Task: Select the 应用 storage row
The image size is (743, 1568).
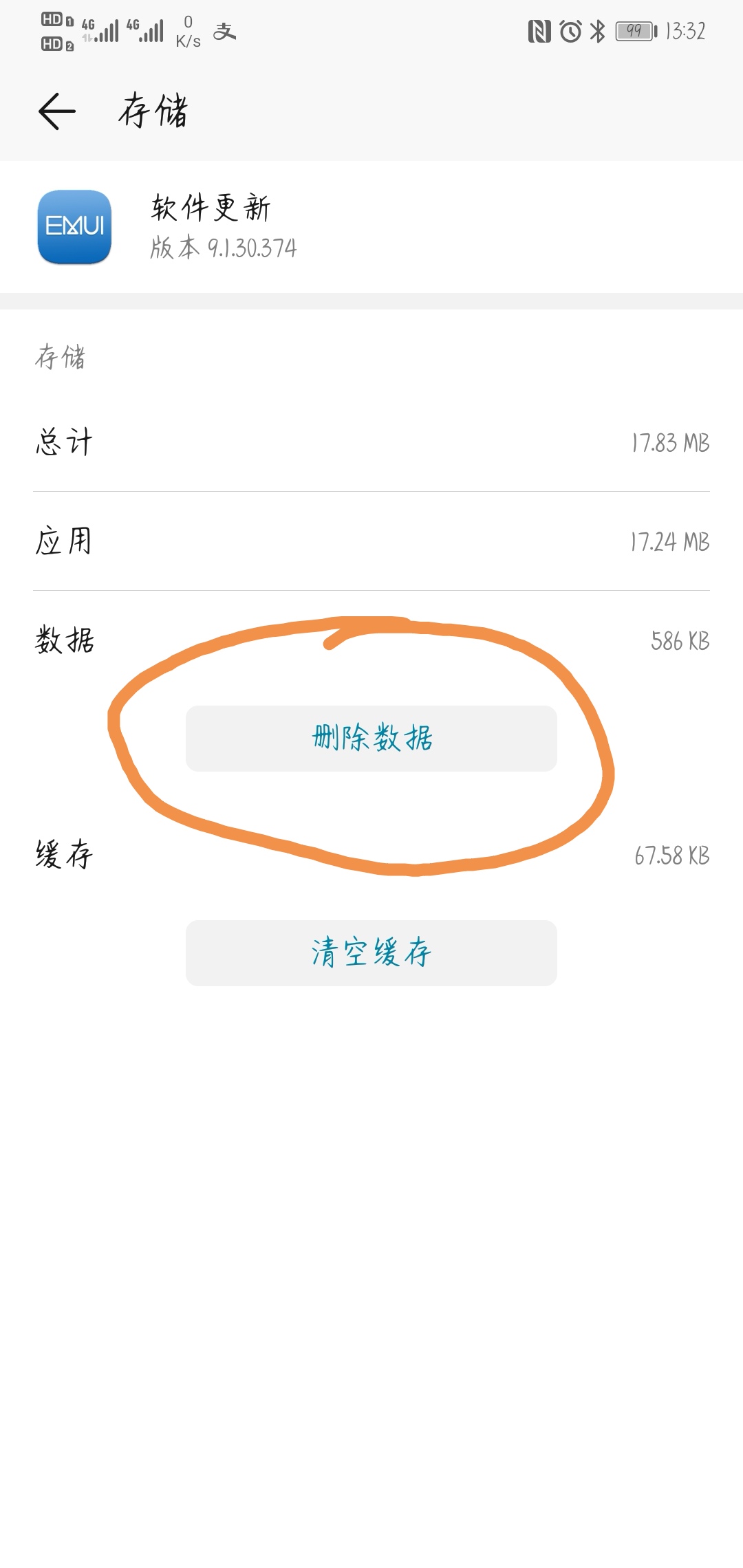Action: 371,543
